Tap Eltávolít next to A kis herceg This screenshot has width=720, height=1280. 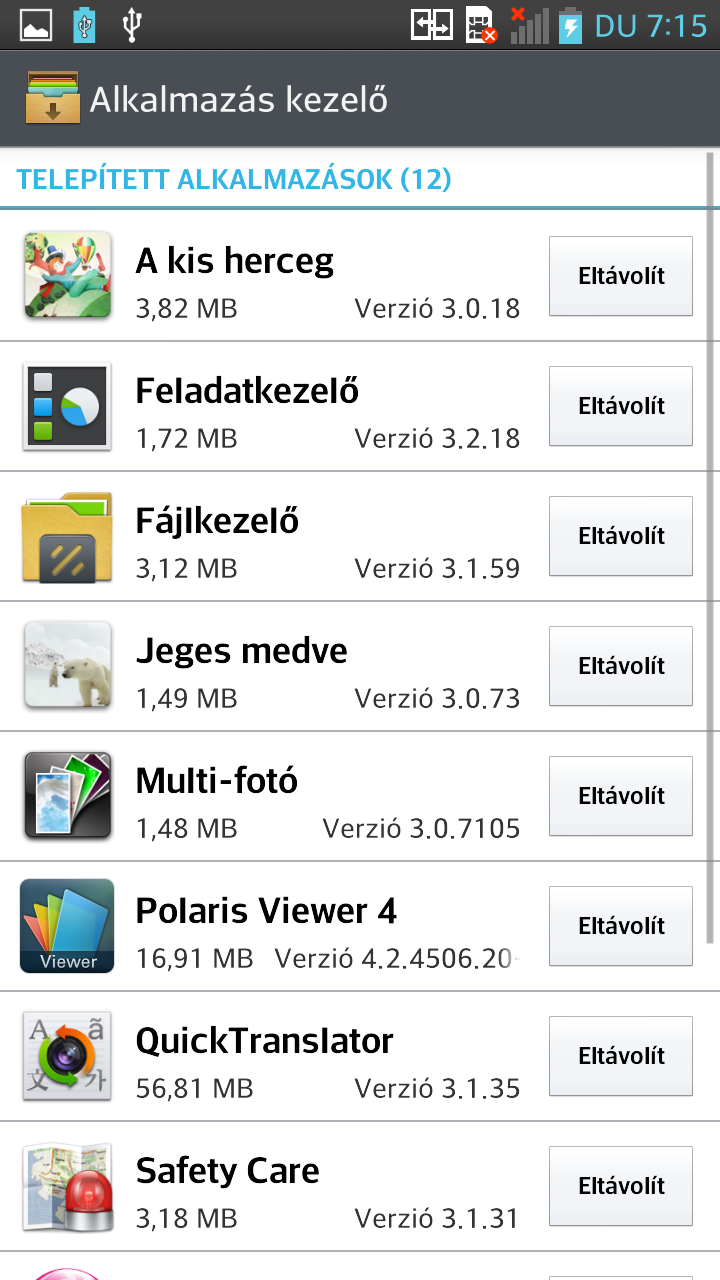click(x=620, y=276)
